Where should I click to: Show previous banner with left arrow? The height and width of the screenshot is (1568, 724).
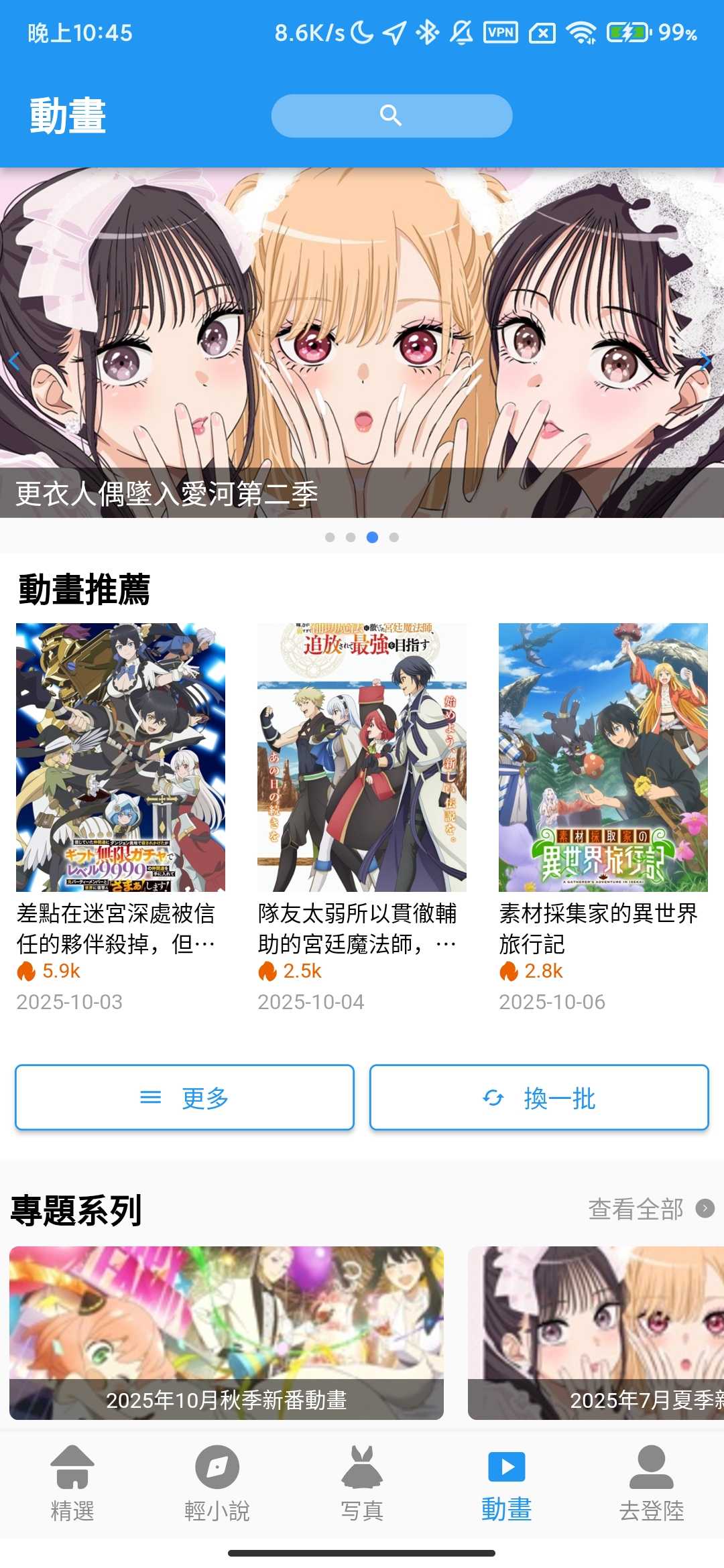click(15, 362)
